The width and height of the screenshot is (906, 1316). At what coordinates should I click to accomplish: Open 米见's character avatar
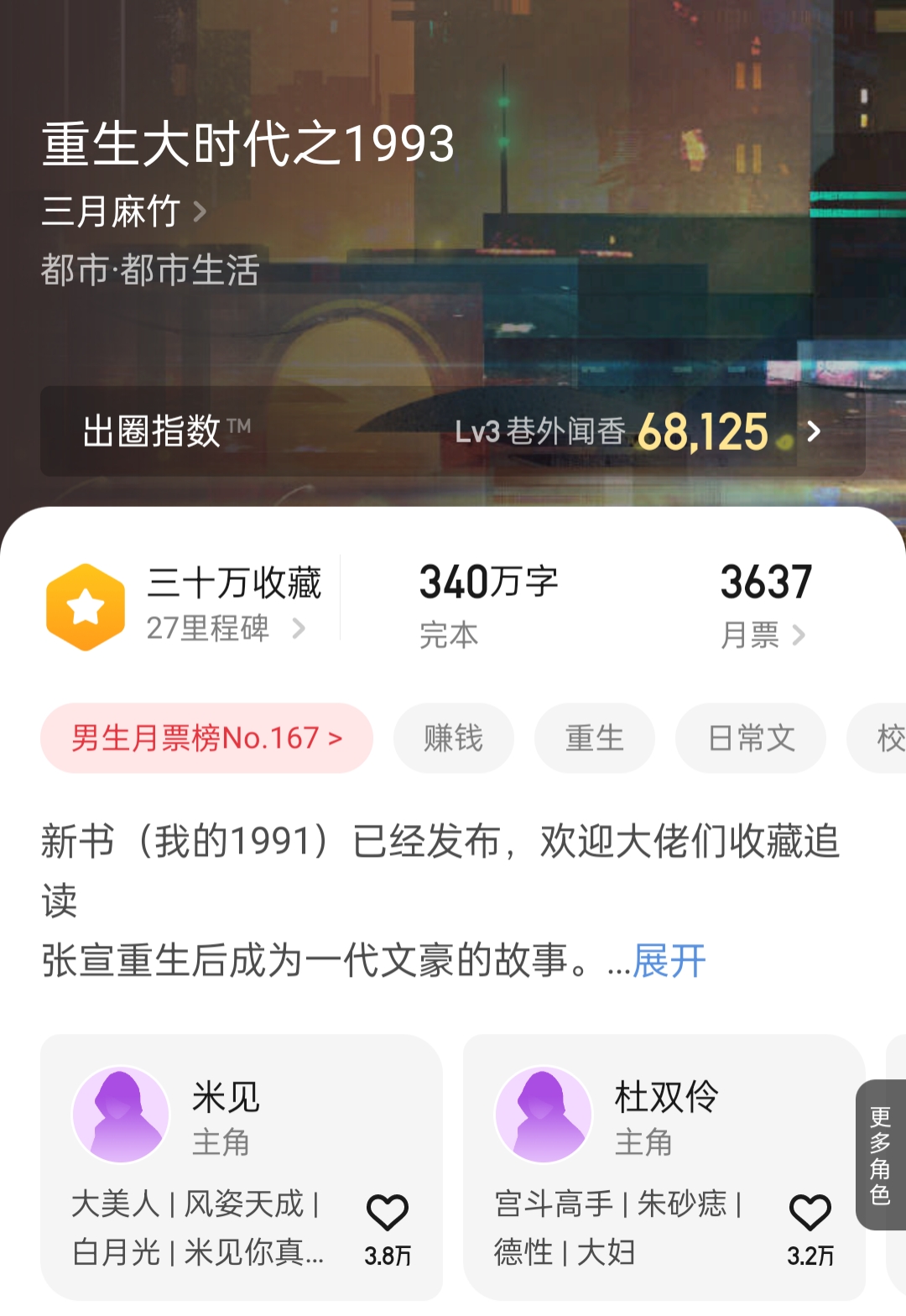point(122,1116)
